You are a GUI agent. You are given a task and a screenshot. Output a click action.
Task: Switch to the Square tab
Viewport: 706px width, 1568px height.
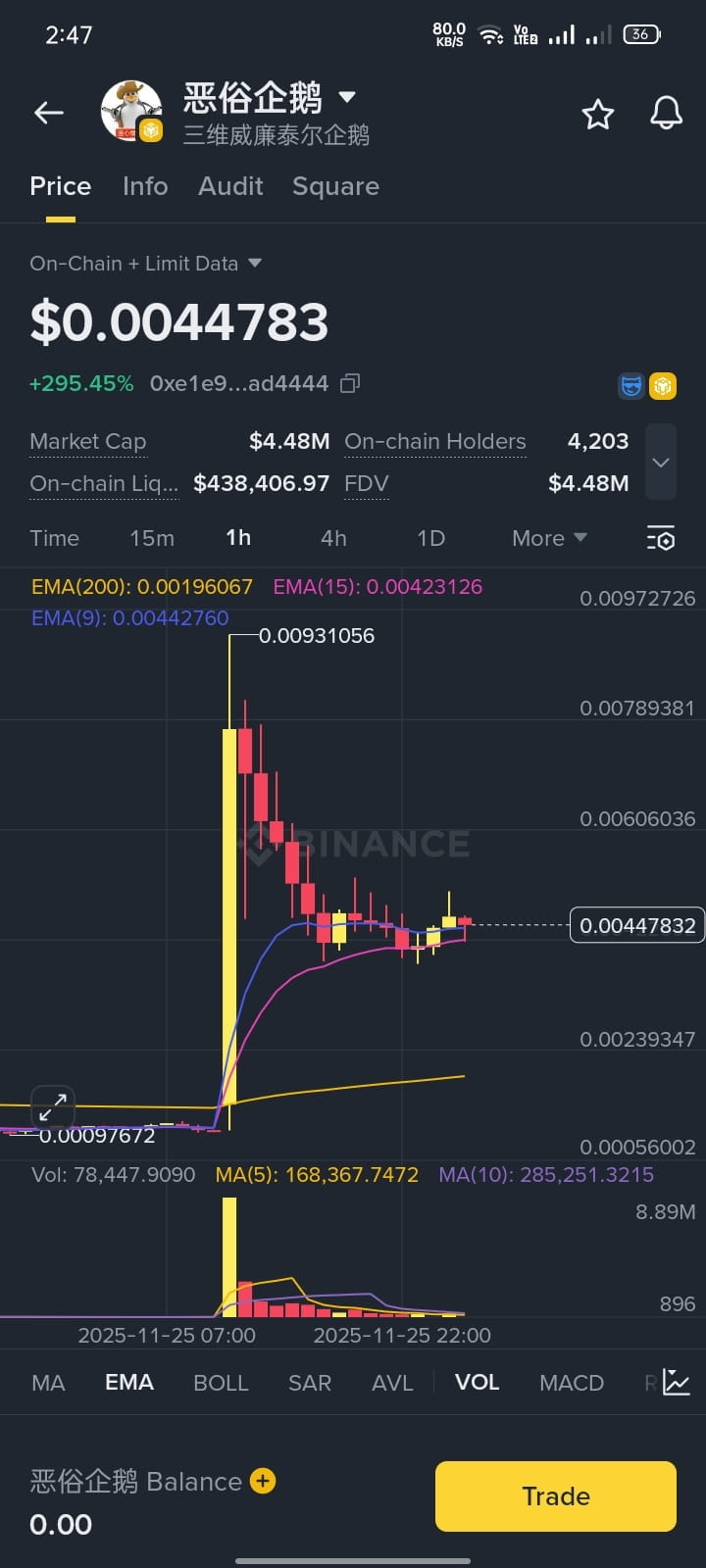pos(335,186)
